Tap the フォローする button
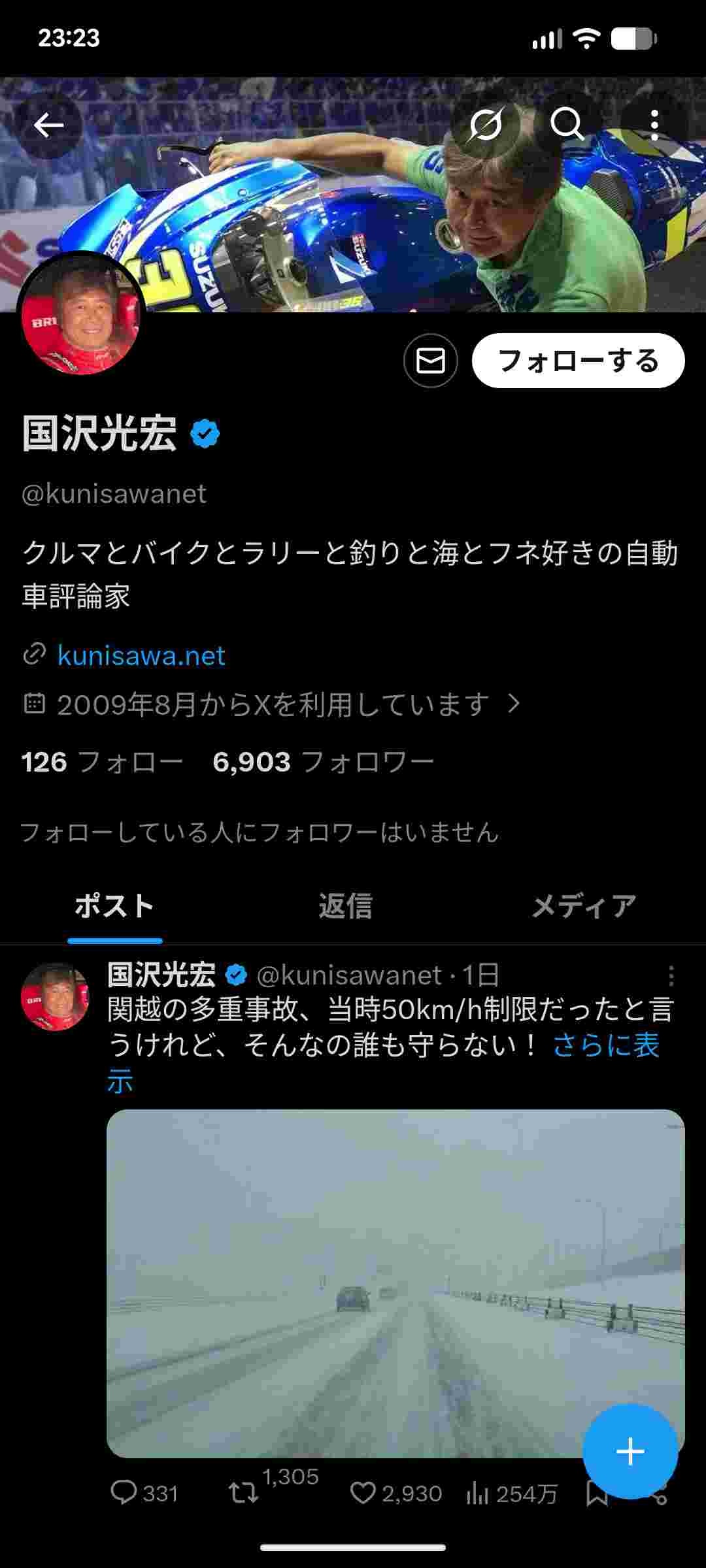This screenshot has height=1568, width=706. coord(578,361)
